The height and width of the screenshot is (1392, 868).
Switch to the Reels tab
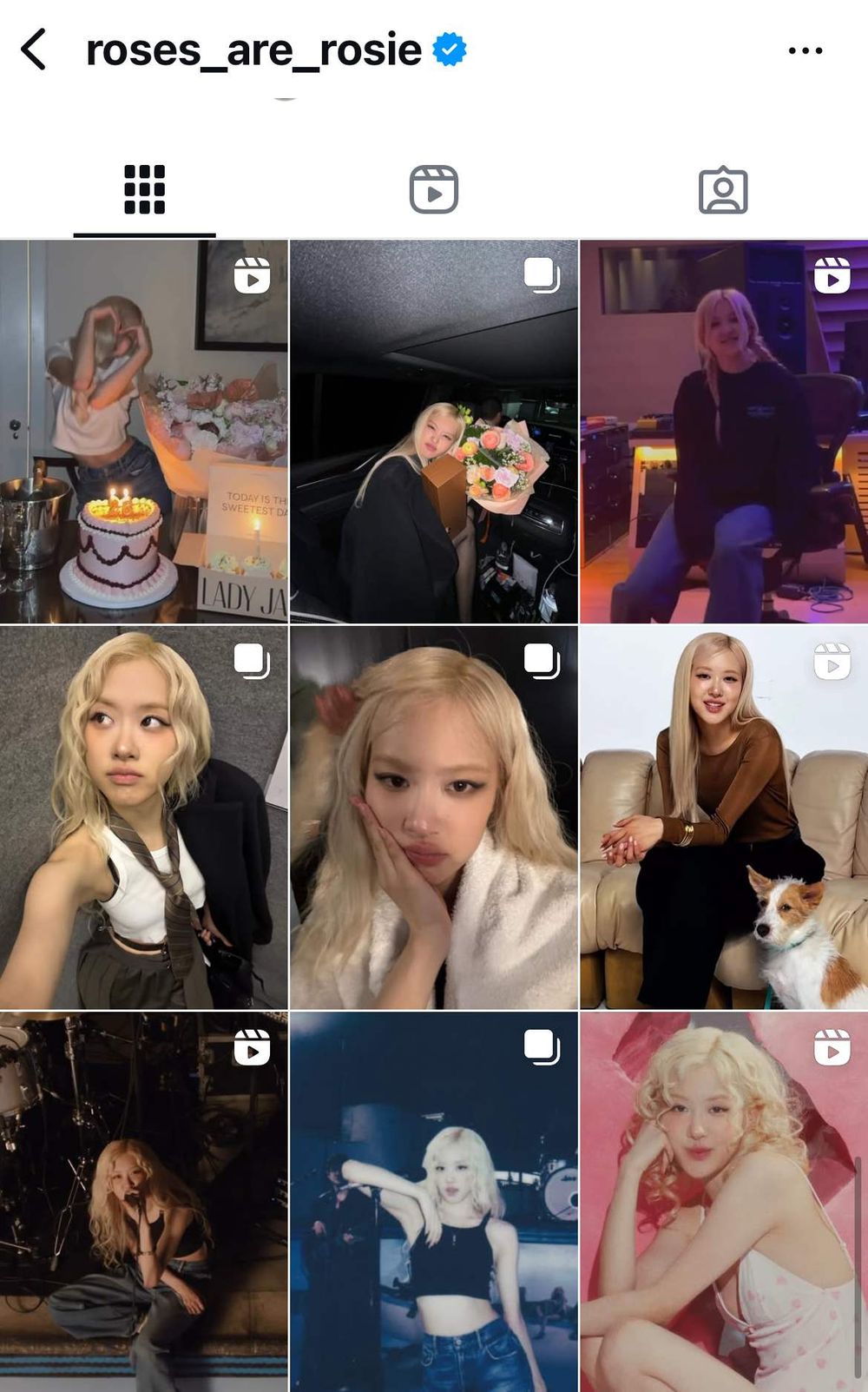click(x=433, y=189)
